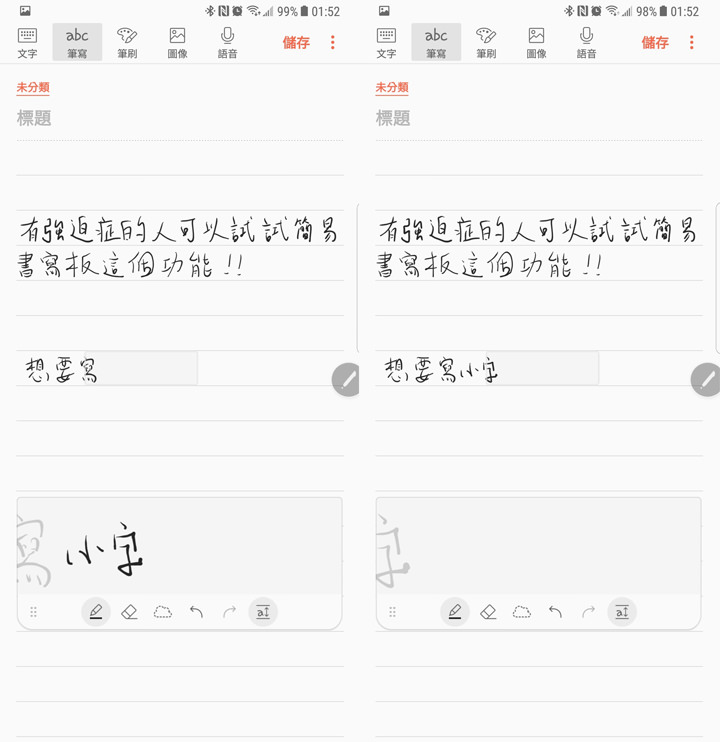Convert handwriting to text with the aI icon
720x742 pixels.
pos(262,611)
